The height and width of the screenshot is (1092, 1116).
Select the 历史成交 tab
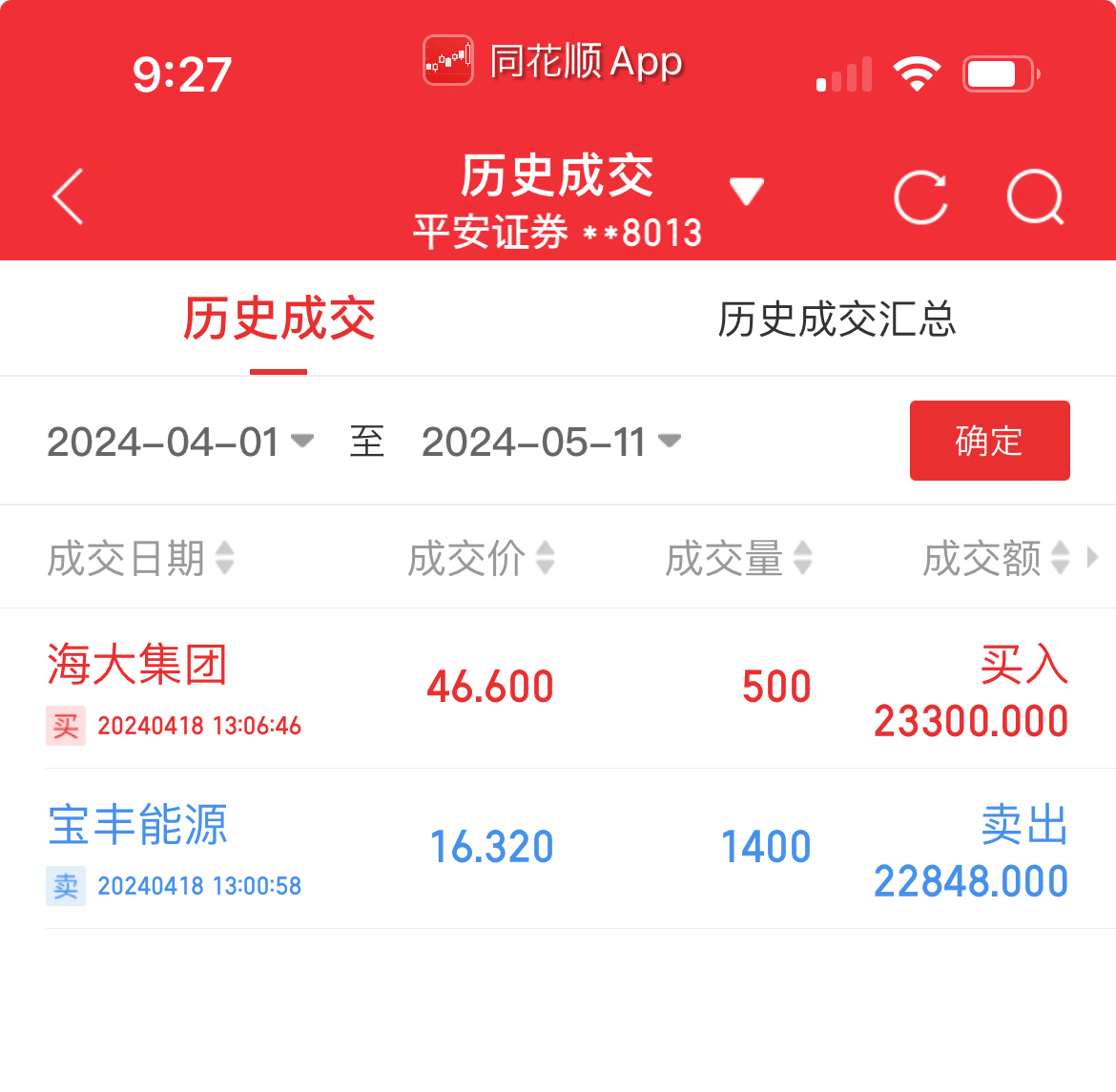(279, 319)
